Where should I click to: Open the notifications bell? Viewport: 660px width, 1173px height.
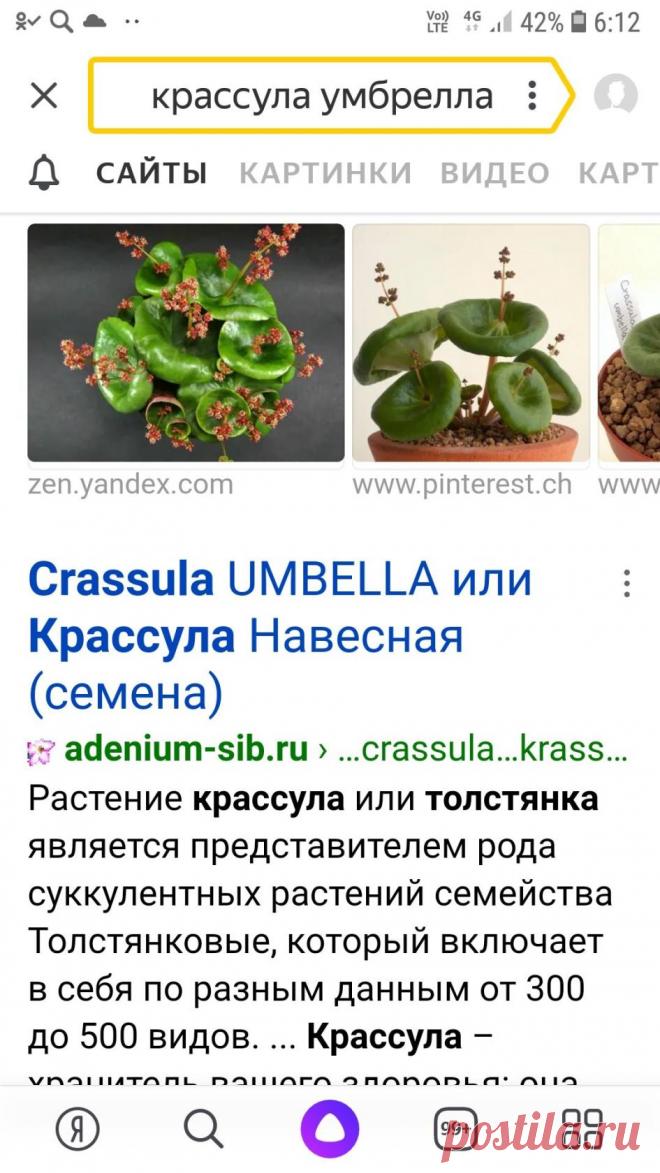[x=44, y=173]
